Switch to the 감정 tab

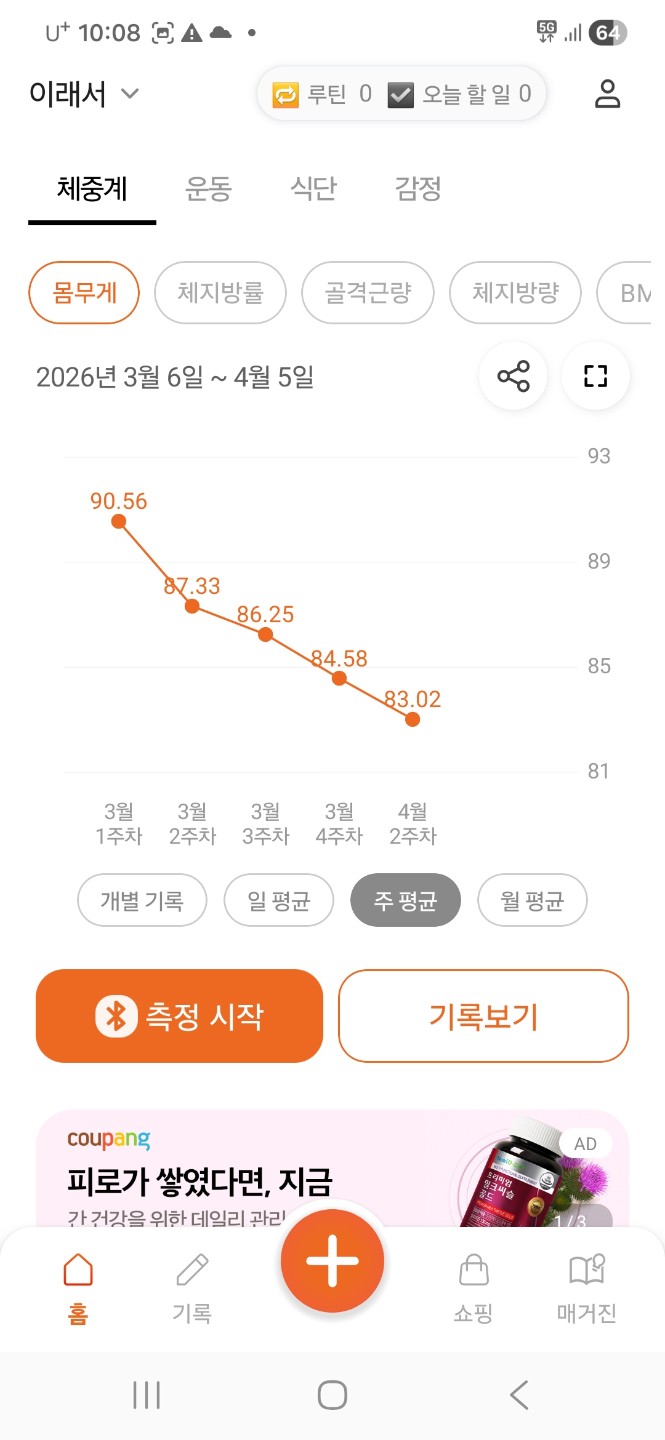[x=418, y=189]
